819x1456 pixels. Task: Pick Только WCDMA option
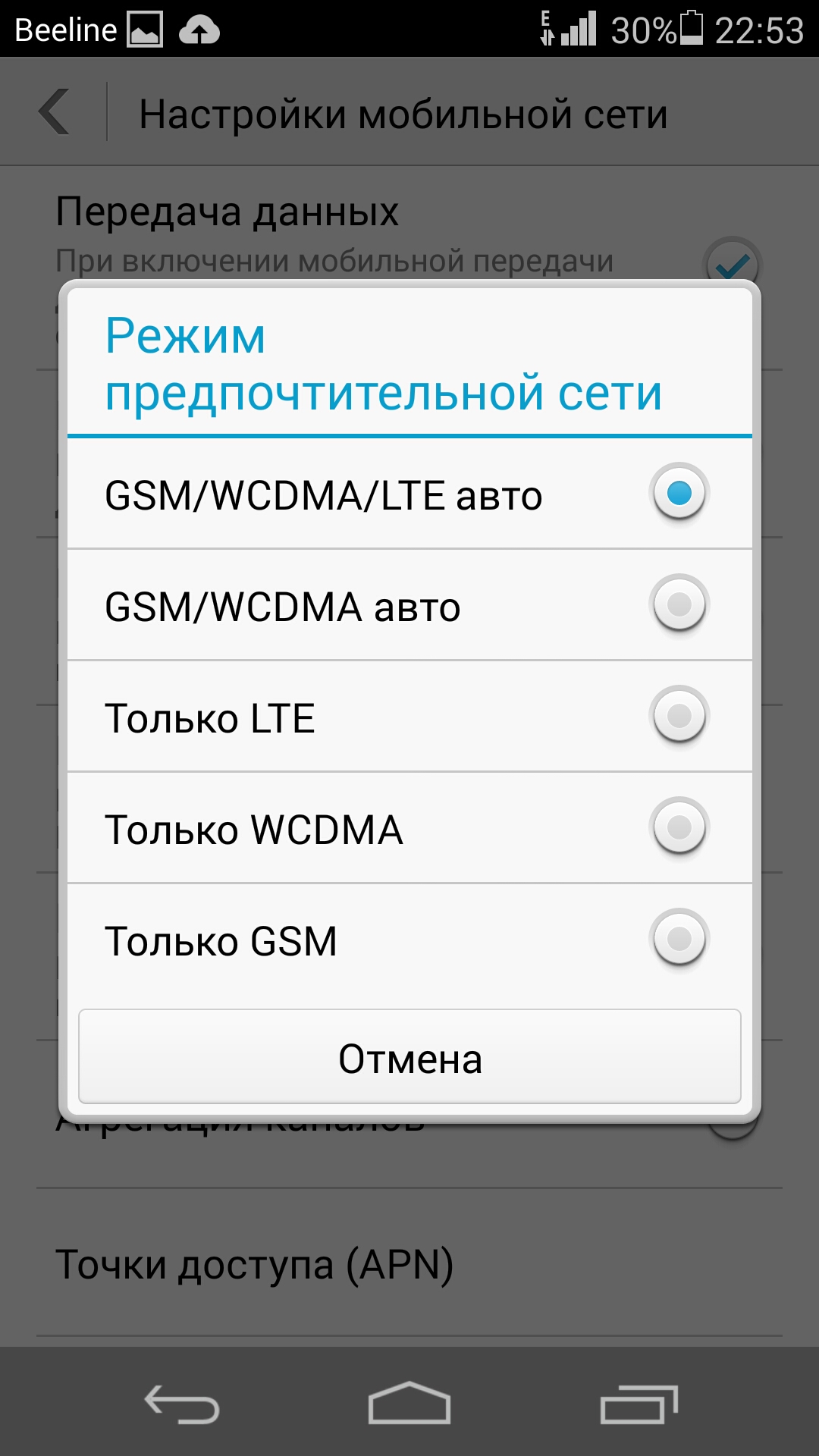pyautogui.click(x=409, y=828)
